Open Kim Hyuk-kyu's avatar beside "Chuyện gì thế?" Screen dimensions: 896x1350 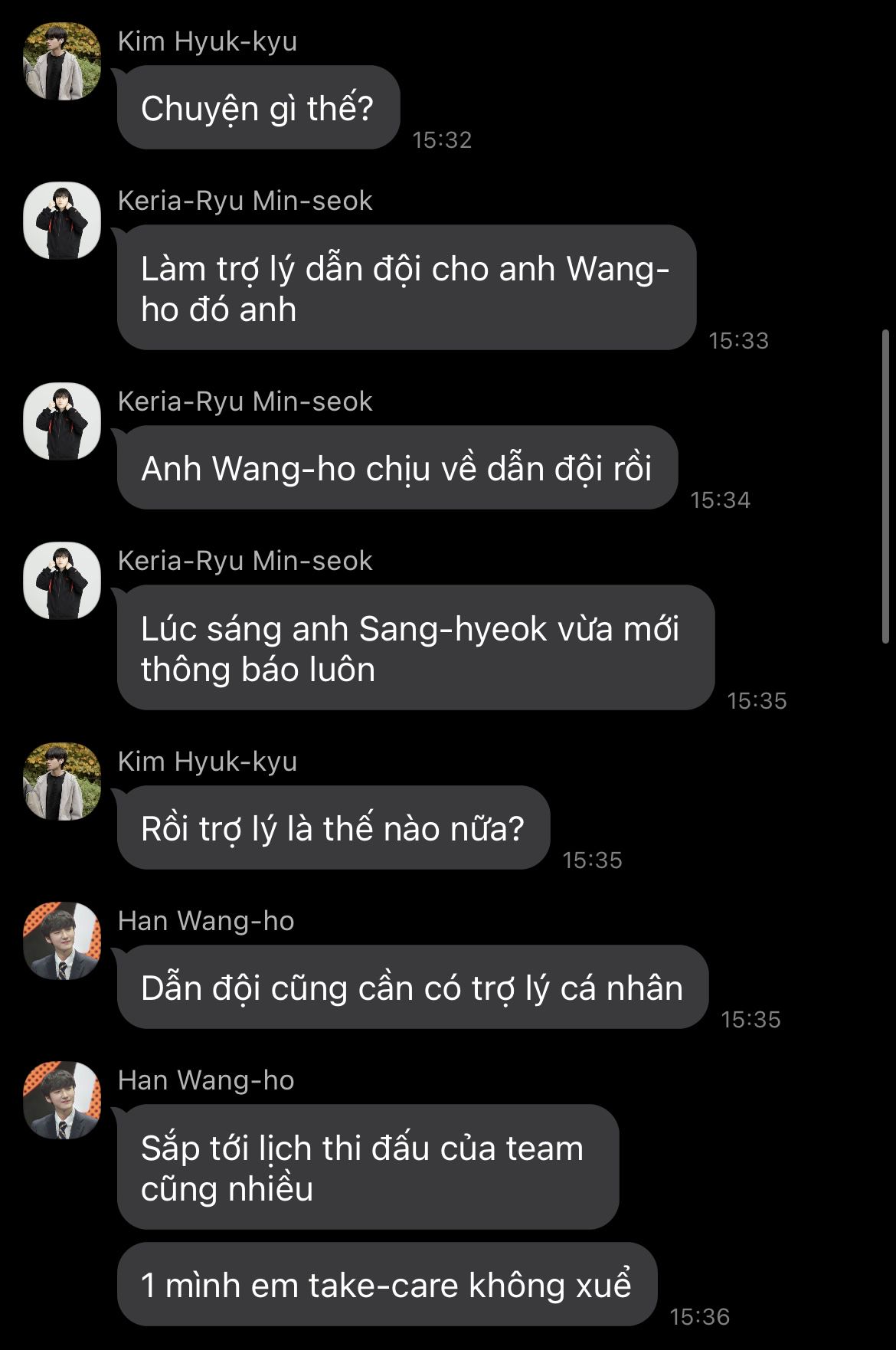point(62,61)
